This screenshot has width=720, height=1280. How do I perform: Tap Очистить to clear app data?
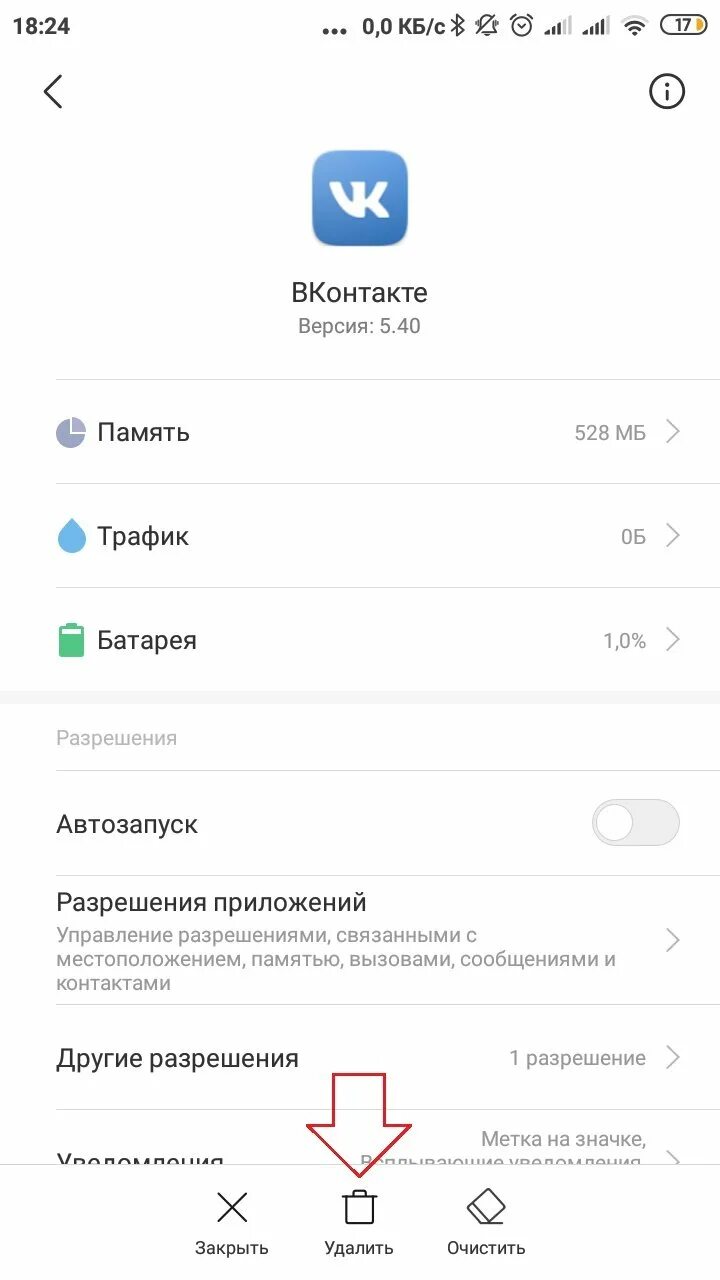486,1222
